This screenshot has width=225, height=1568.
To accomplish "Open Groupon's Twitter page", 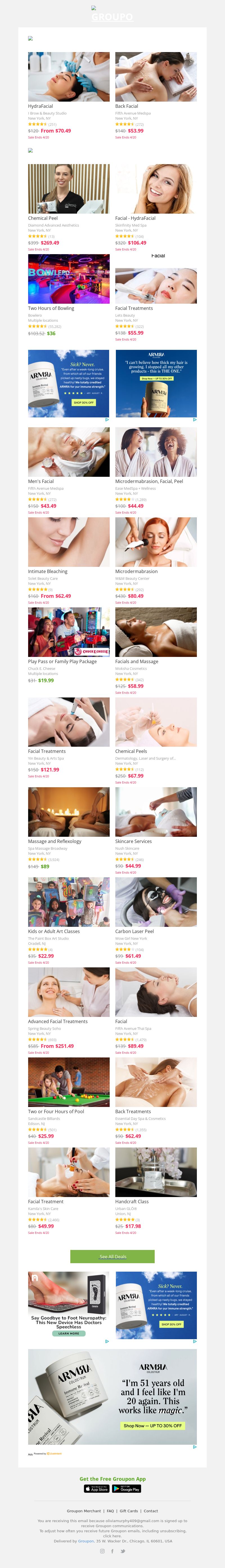I will coord(123,1551).
